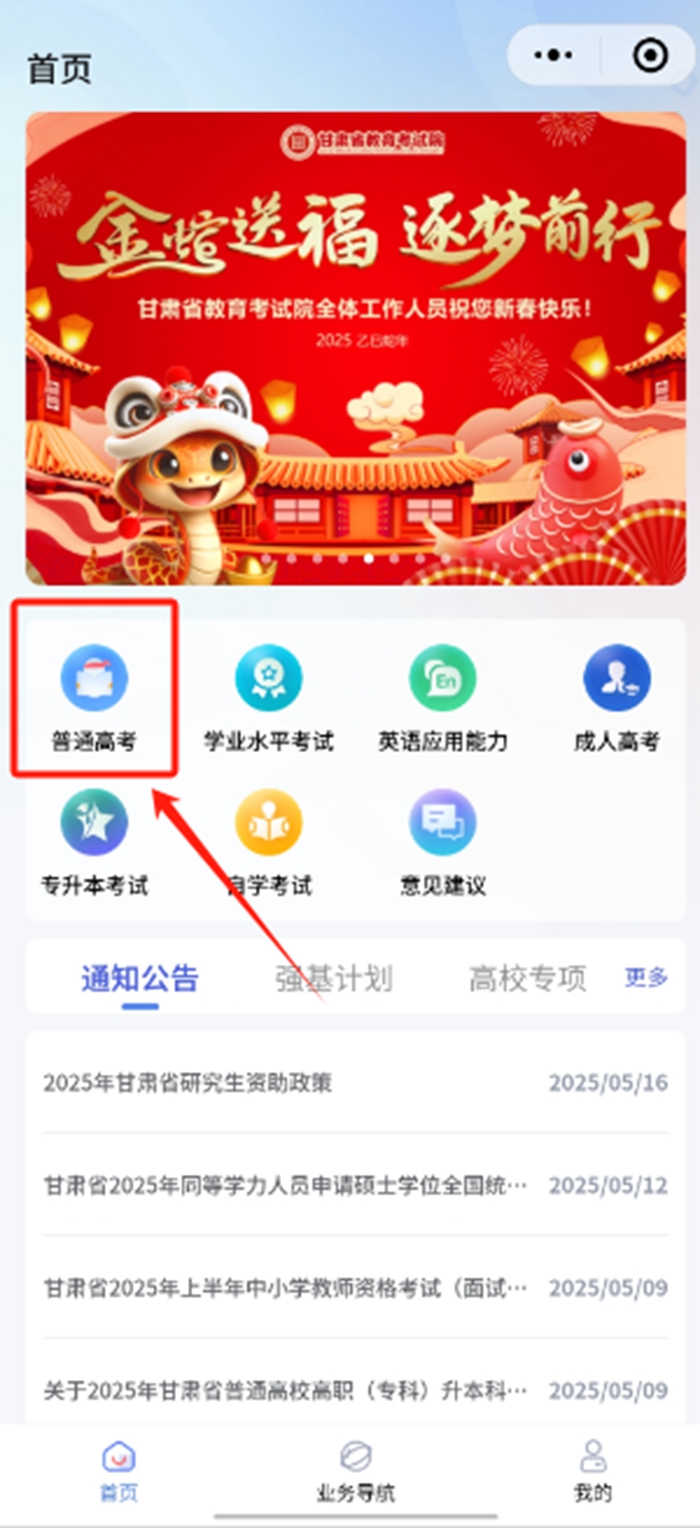Switch to 强基计划 tab
Screen dimensions: 700x1528
(333, 977)
